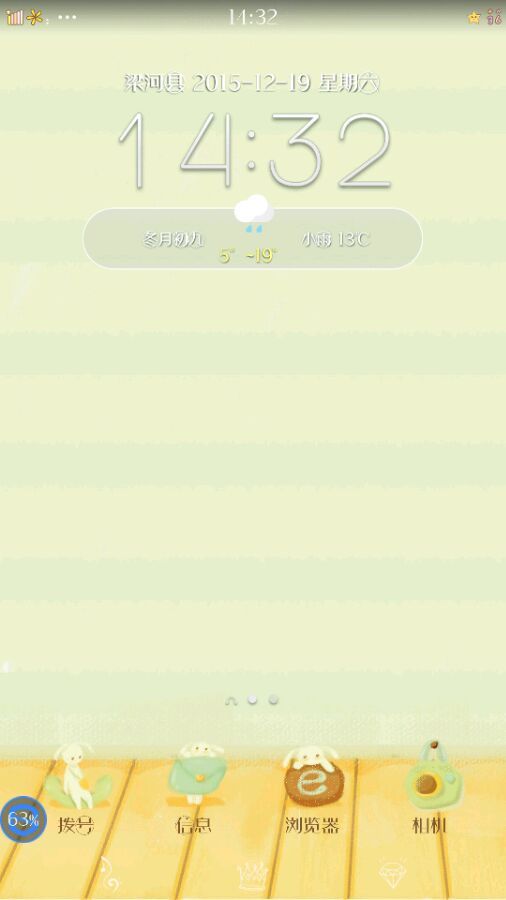Open the weather widget showing 小雨 13C
This screenshot has height=900, width=506.
click(x=253, y=238)
